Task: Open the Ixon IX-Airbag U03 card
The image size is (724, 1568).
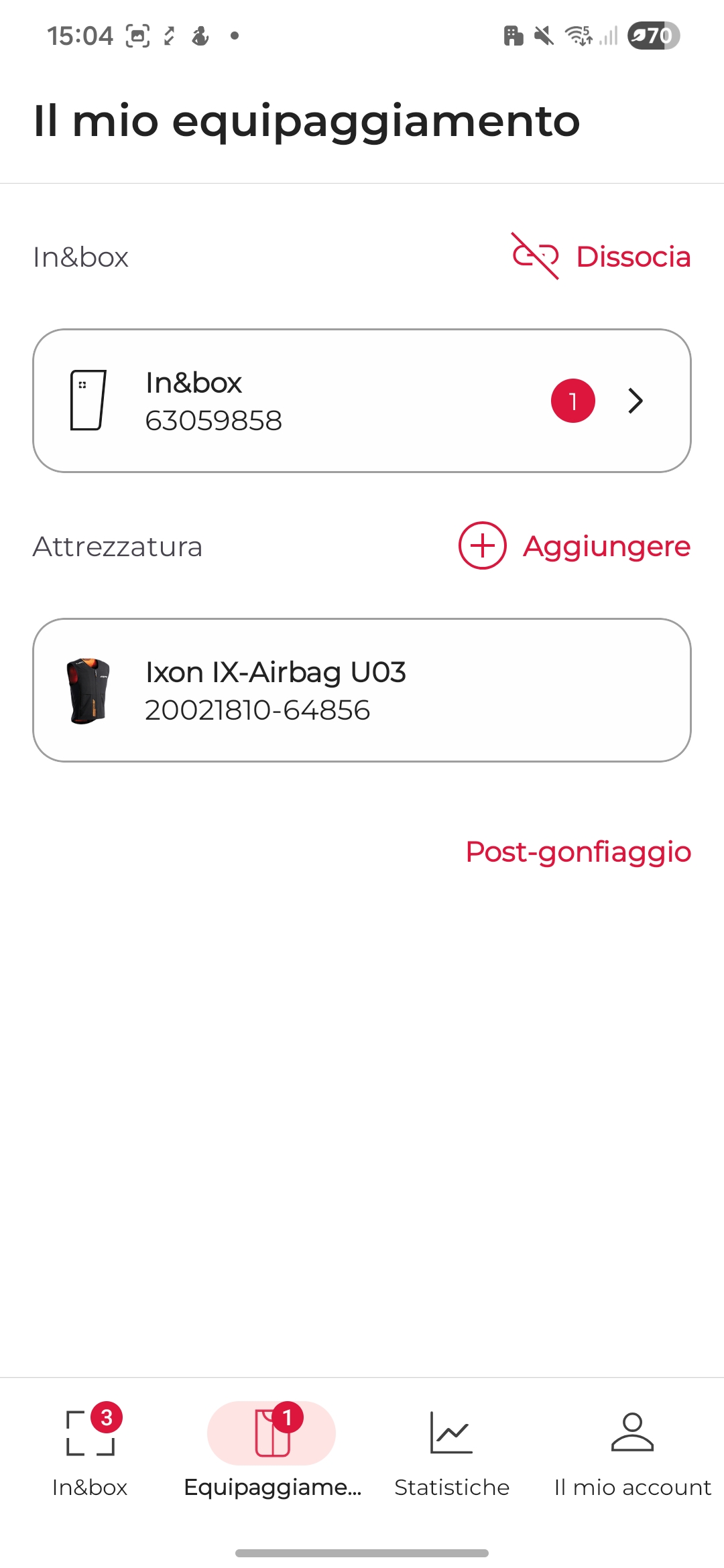Action: [361, 690]
